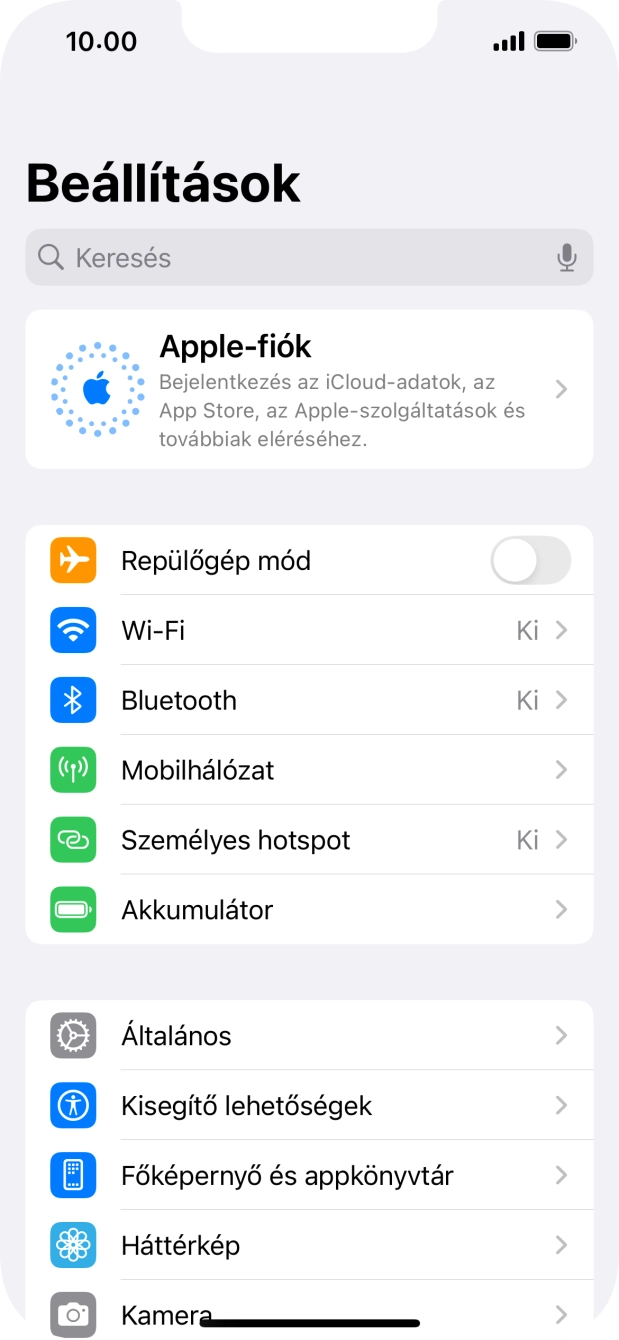Viewport: 619px width, 1340px height.
Task: Open Személyes hotspot settings
Action: (x=309, y=841)
